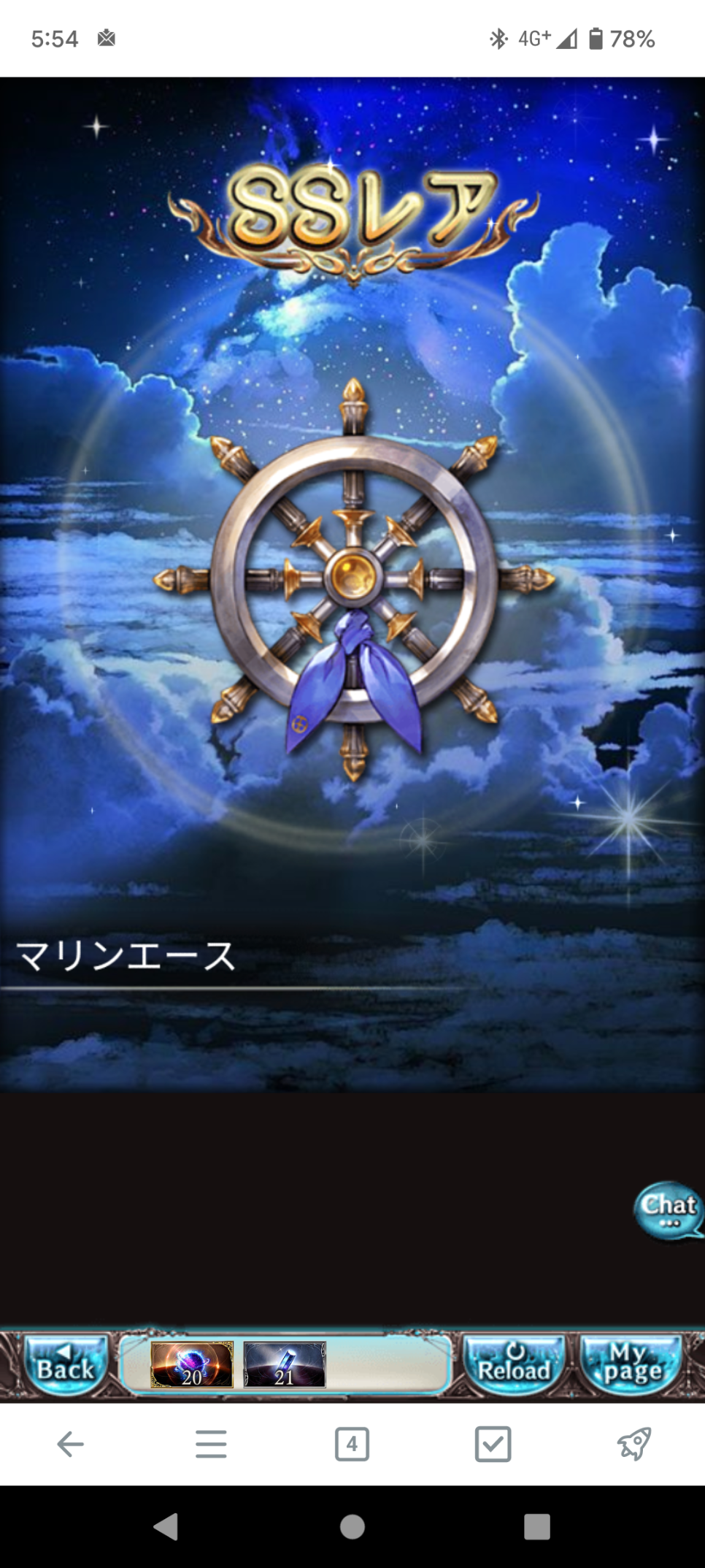
Task: Tap the checkmark box toolbar icon
Action: [x=493, y=1444]
